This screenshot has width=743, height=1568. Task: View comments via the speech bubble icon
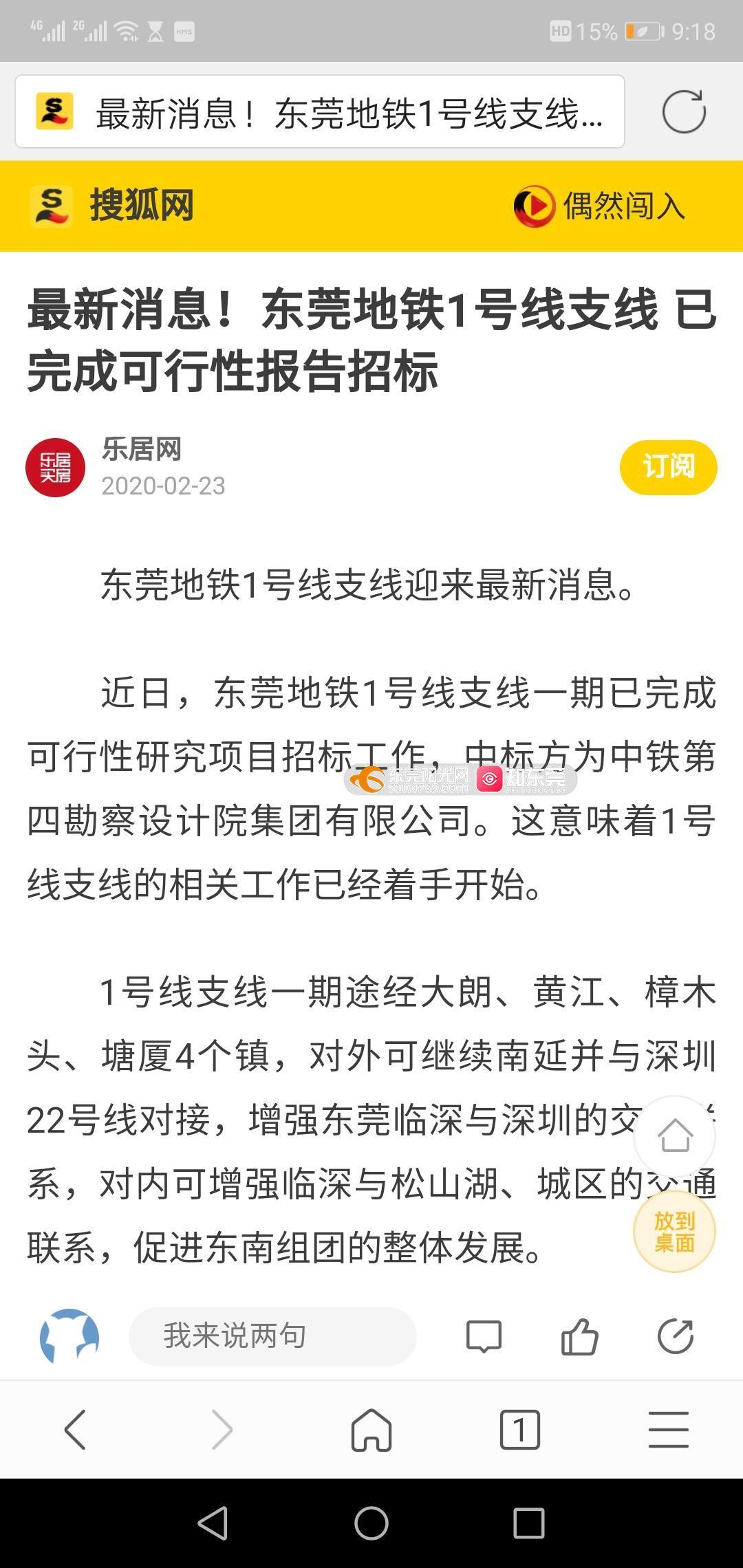click(484, 1336)
